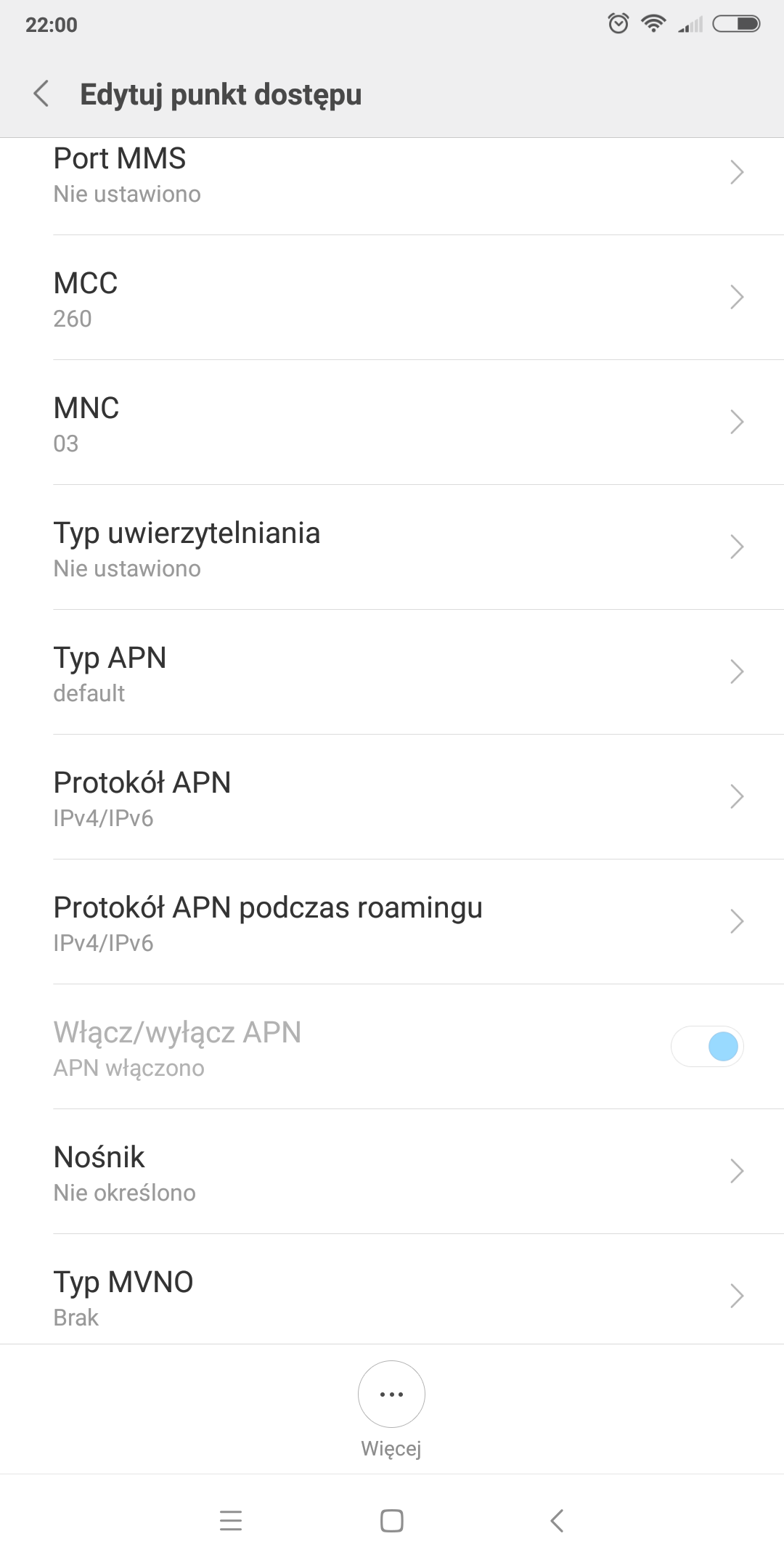Choose the Typ MVNO setting
Image resolution: width=784 pixels, height=1568 pixels.
click(392, 1297)
